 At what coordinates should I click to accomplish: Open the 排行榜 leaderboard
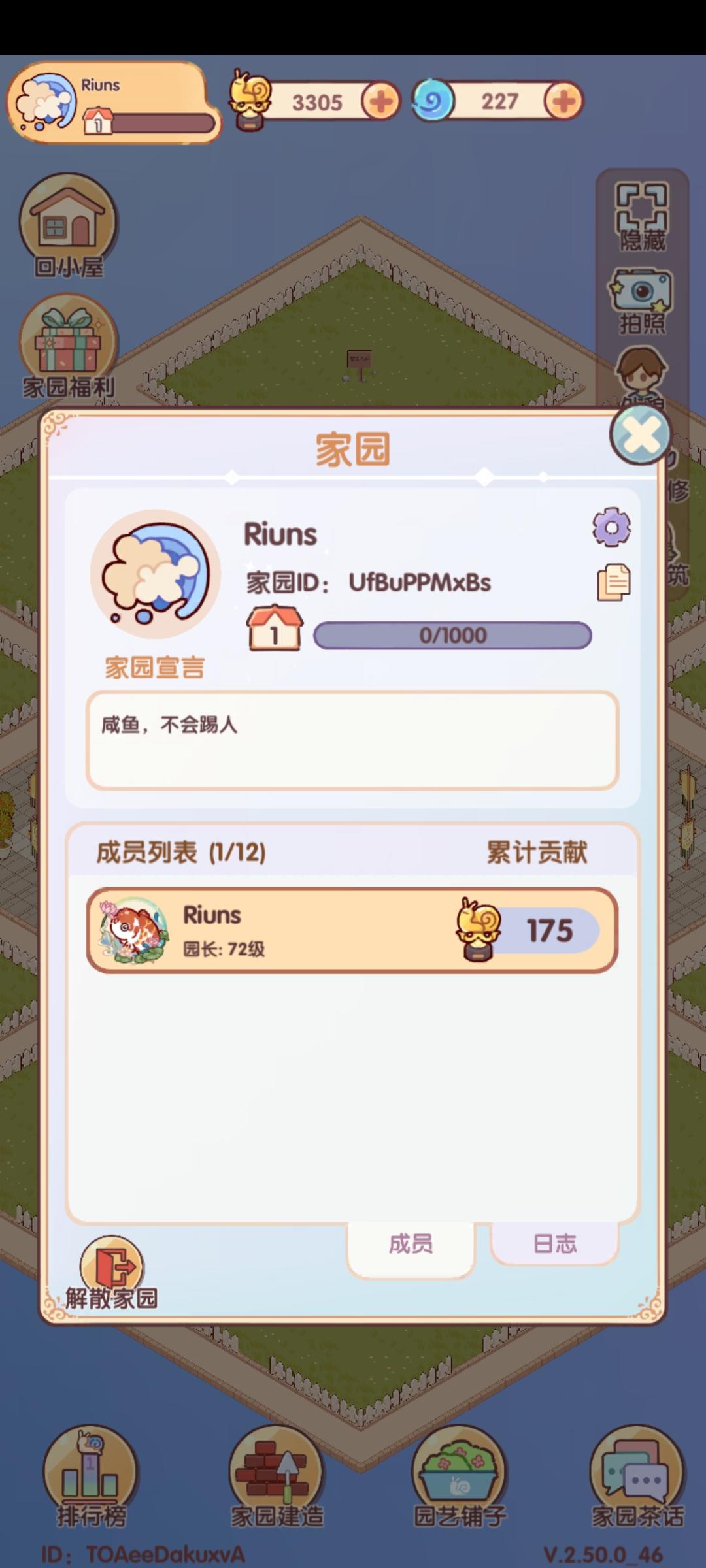(88, 1470)
